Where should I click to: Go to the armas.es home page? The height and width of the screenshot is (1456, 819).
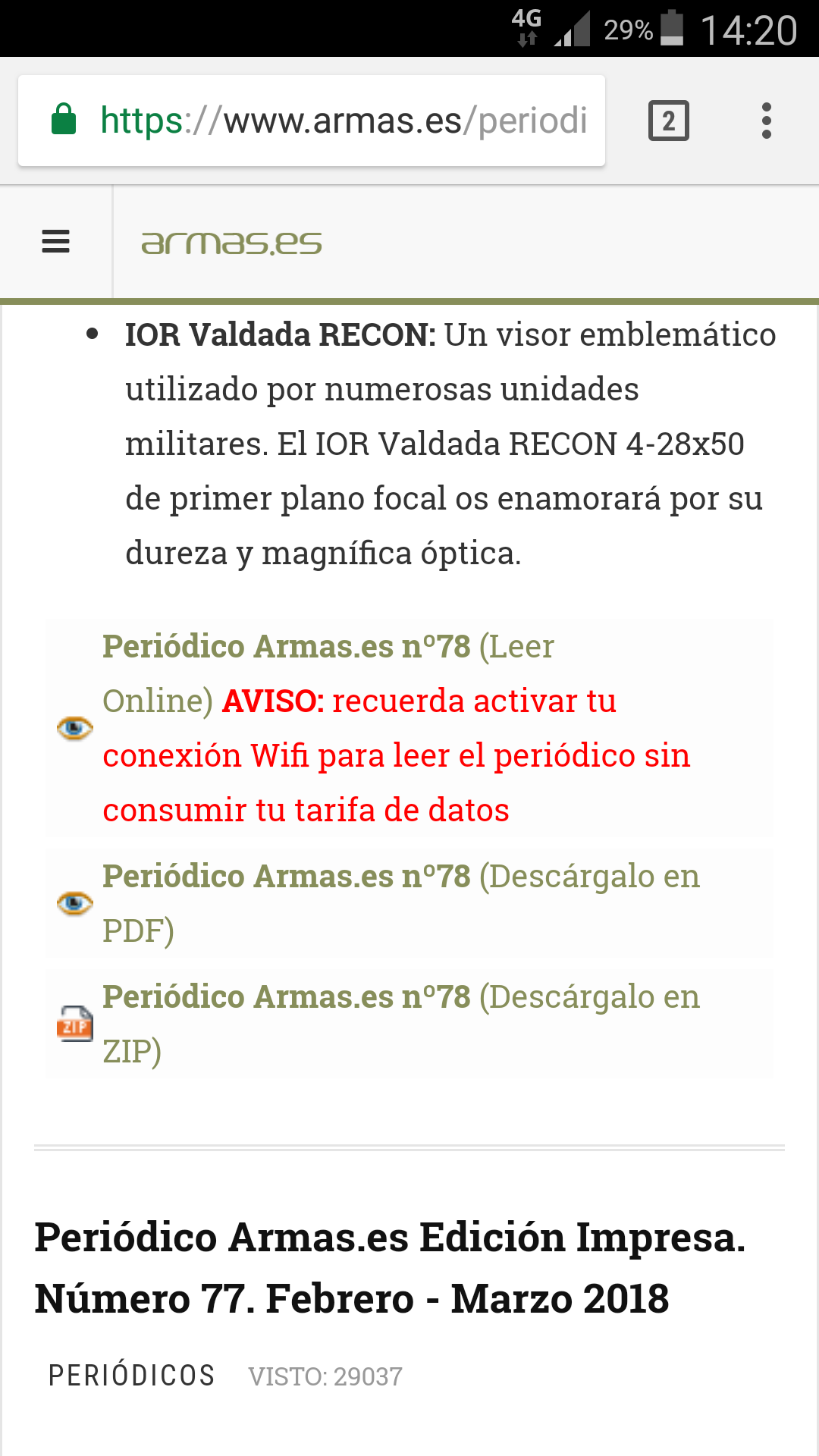coord(231,243)
